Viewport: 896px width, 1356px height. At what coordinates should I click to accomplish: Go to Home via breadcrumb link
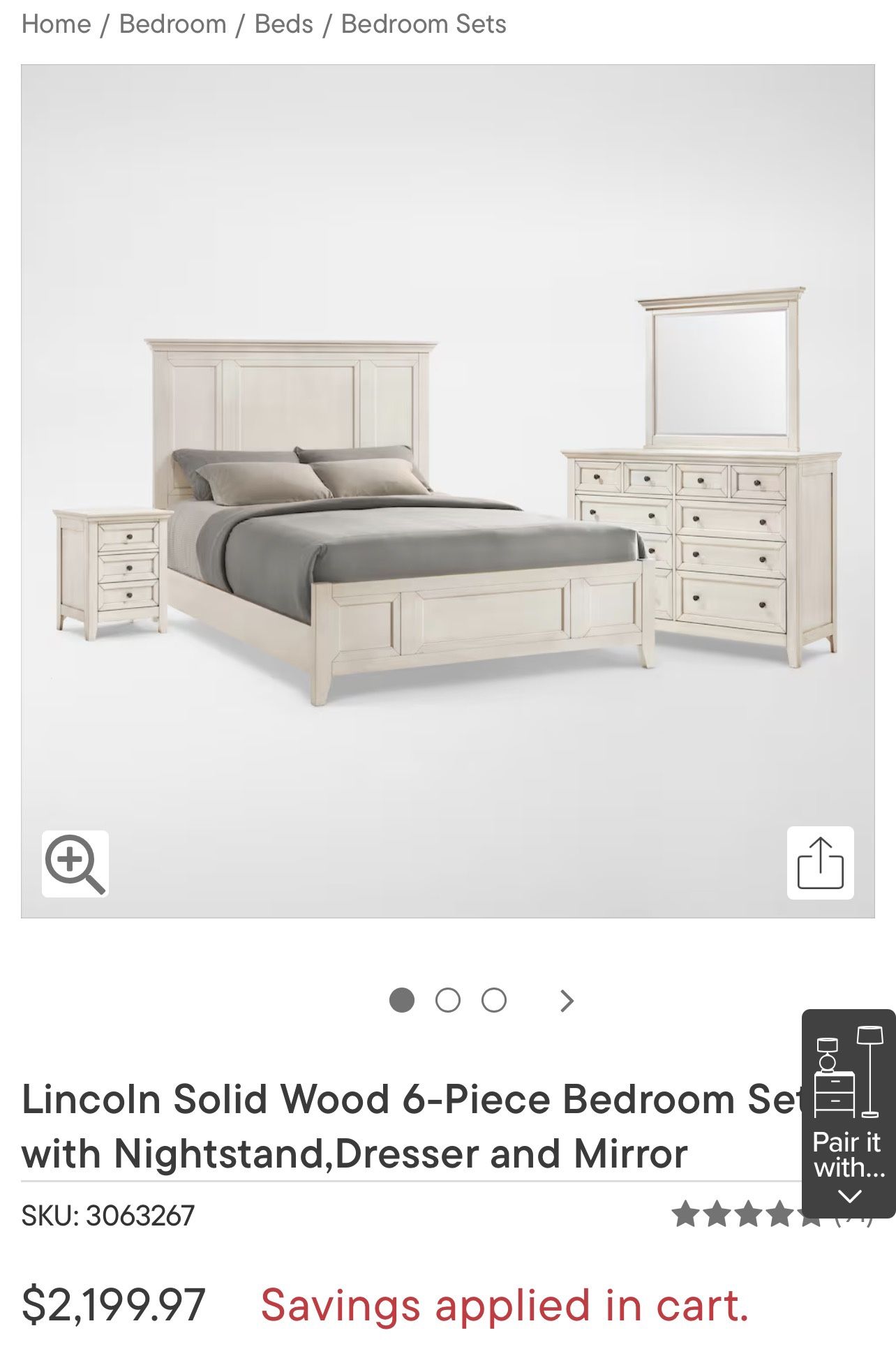point(57,24)
